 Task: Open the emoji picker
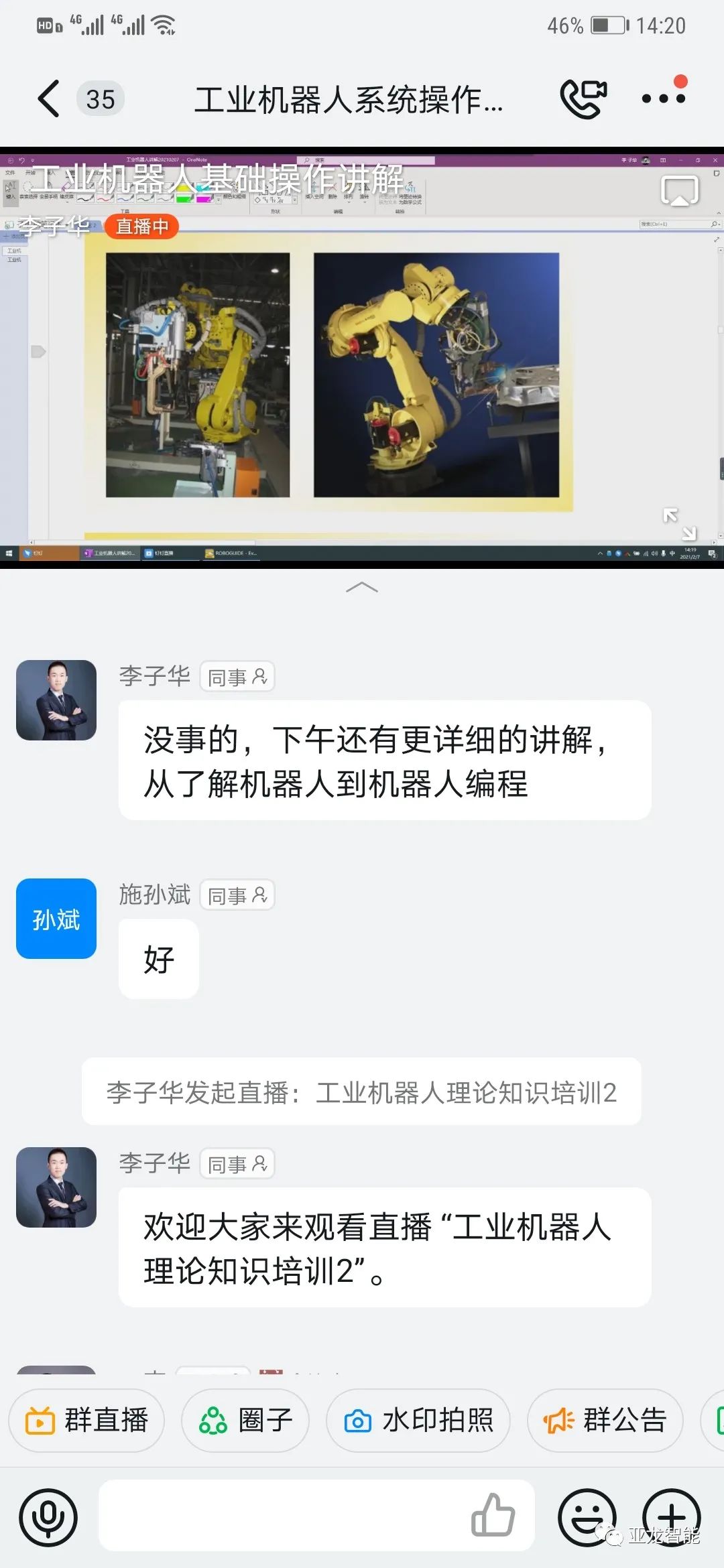click(587, 1517)
